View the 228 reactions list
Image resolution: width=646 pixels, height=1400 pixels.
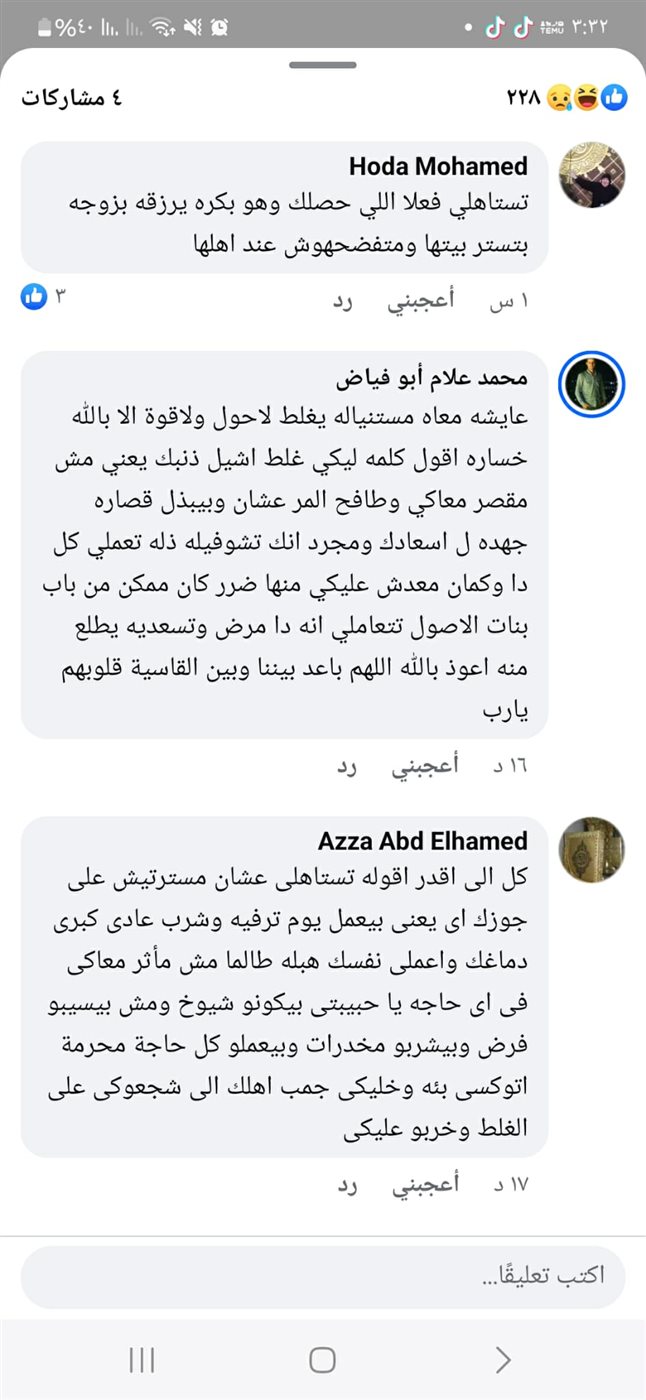pyautogui.click(x=568, y=97)
